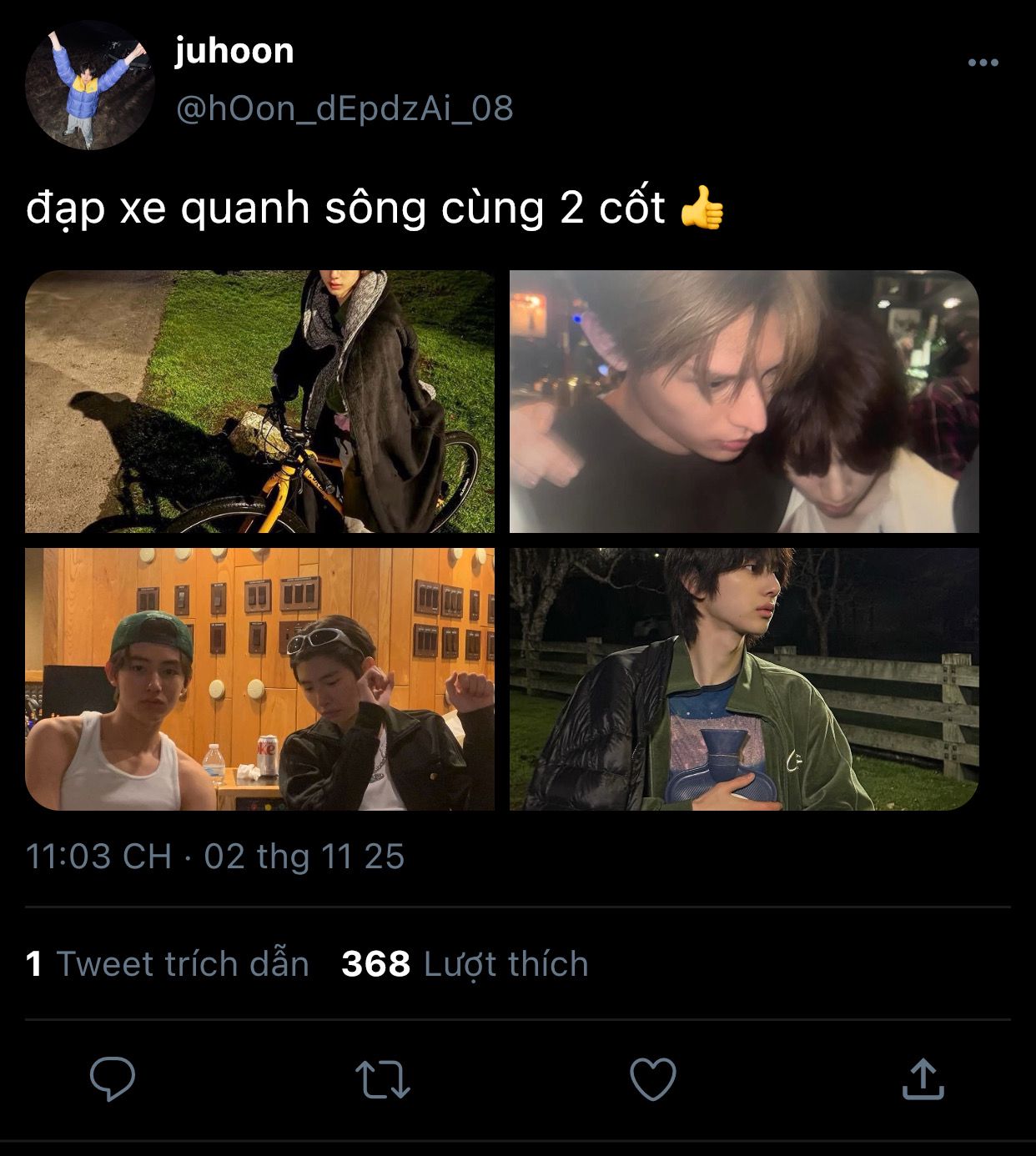This screenshot has height=1156, width=1036.
Task: Share this tweet
Action: coord(923,1079)
